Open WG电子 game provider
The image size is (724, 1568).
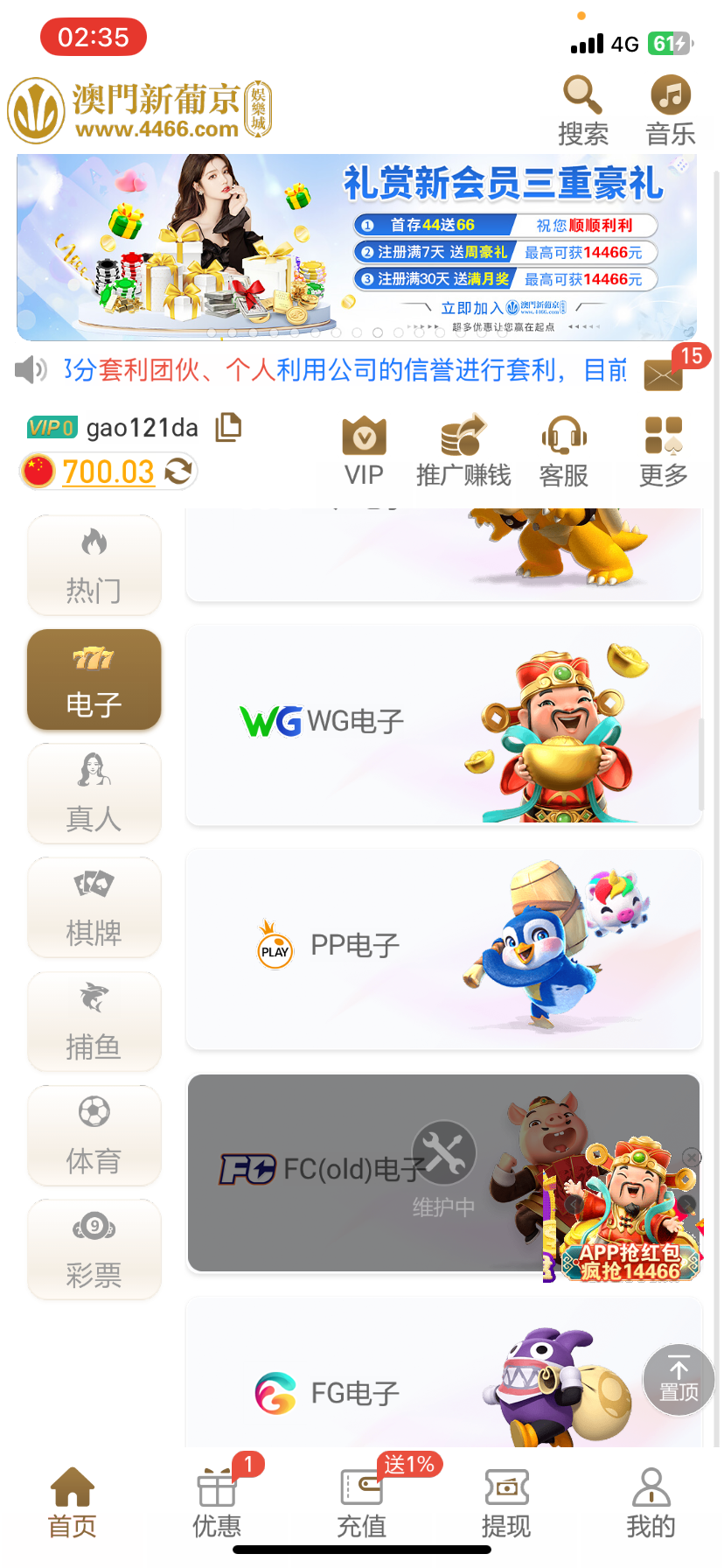[443, 724]
